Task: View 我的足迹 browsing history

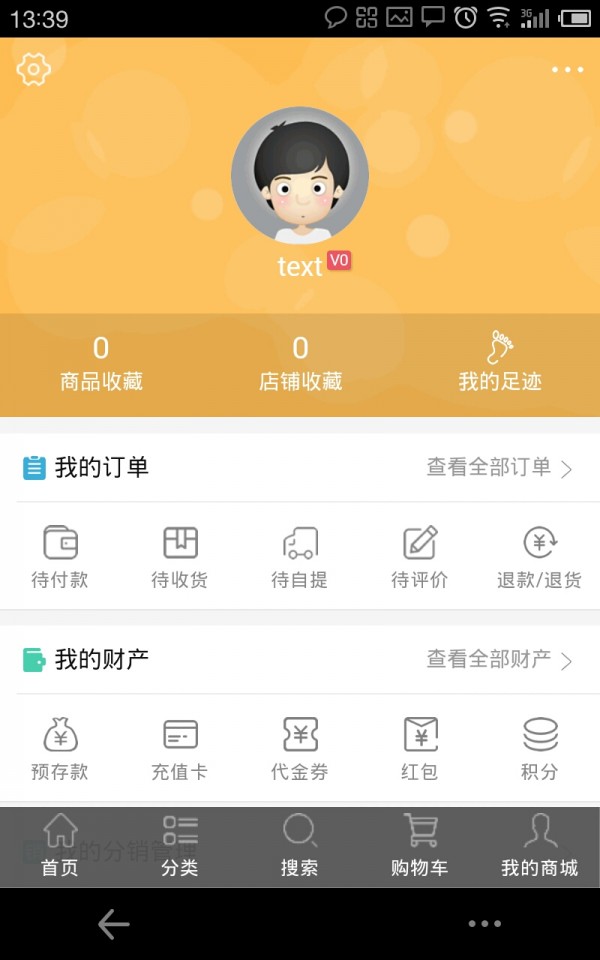Action: tap(499, 362)
